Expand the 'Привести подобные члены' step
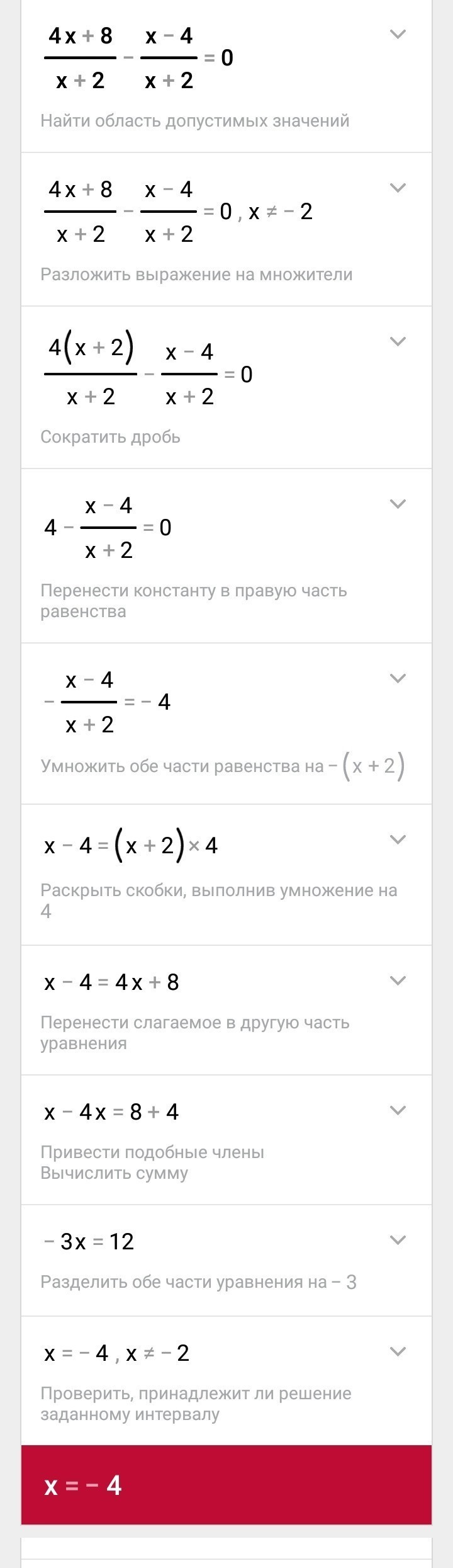 pos(398,1110)
